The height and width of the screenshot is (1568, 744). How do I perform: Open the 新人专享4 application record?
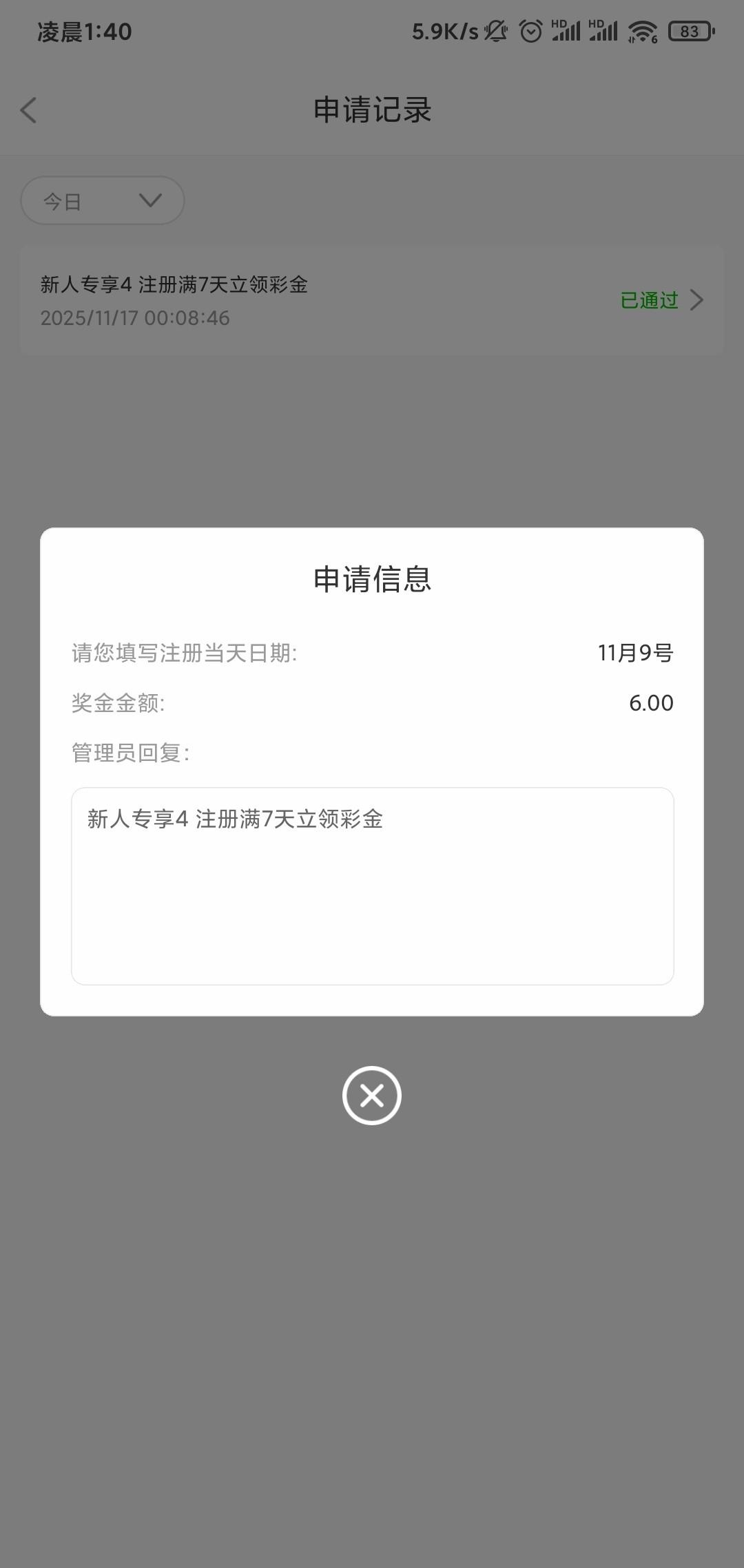click(x=372, y=300)
